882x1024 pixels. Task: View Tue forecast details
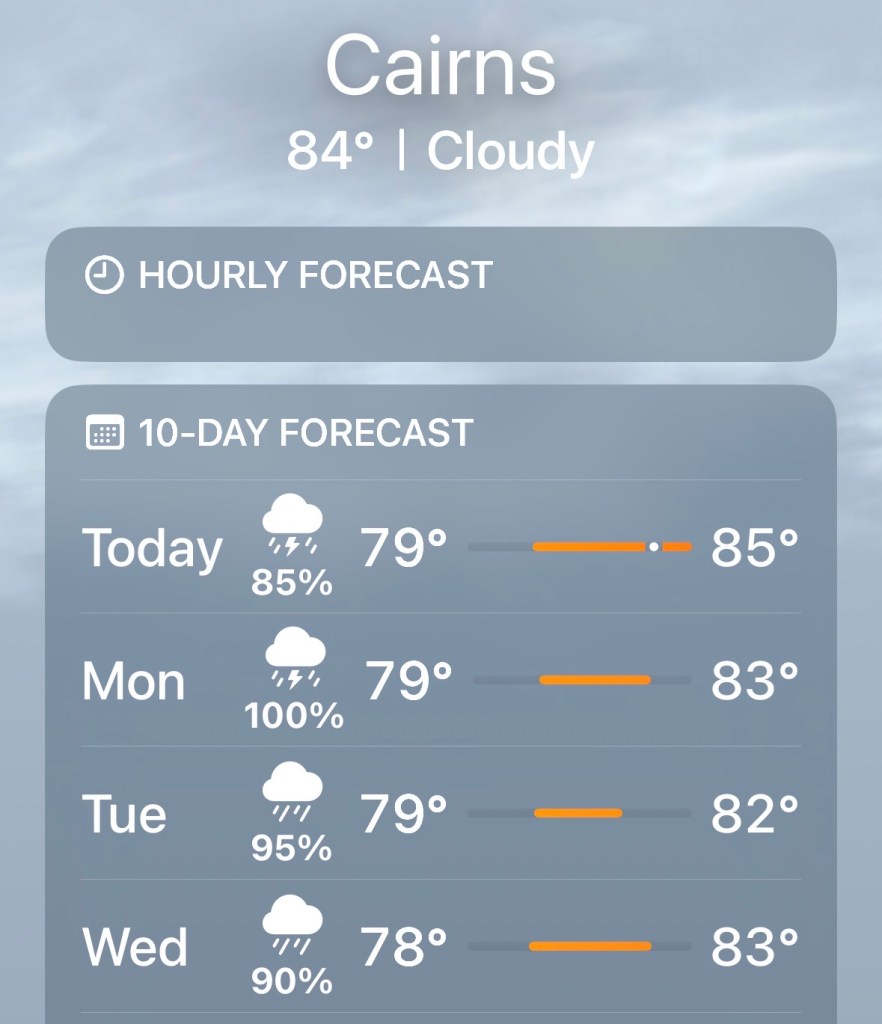[440, 814]
